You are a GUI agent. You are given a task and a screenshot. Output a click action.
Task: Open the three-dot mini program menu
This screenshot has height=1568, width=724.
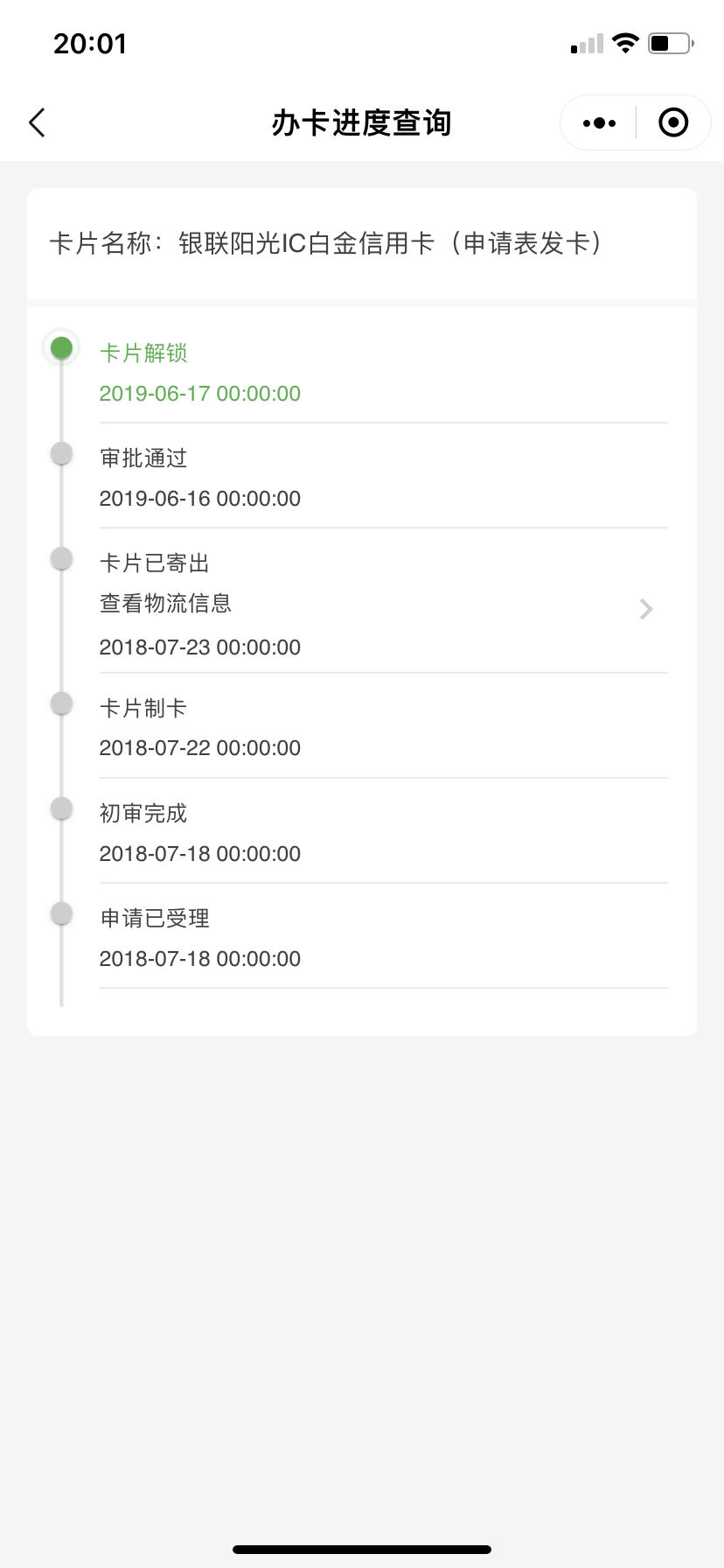[599, 123]
